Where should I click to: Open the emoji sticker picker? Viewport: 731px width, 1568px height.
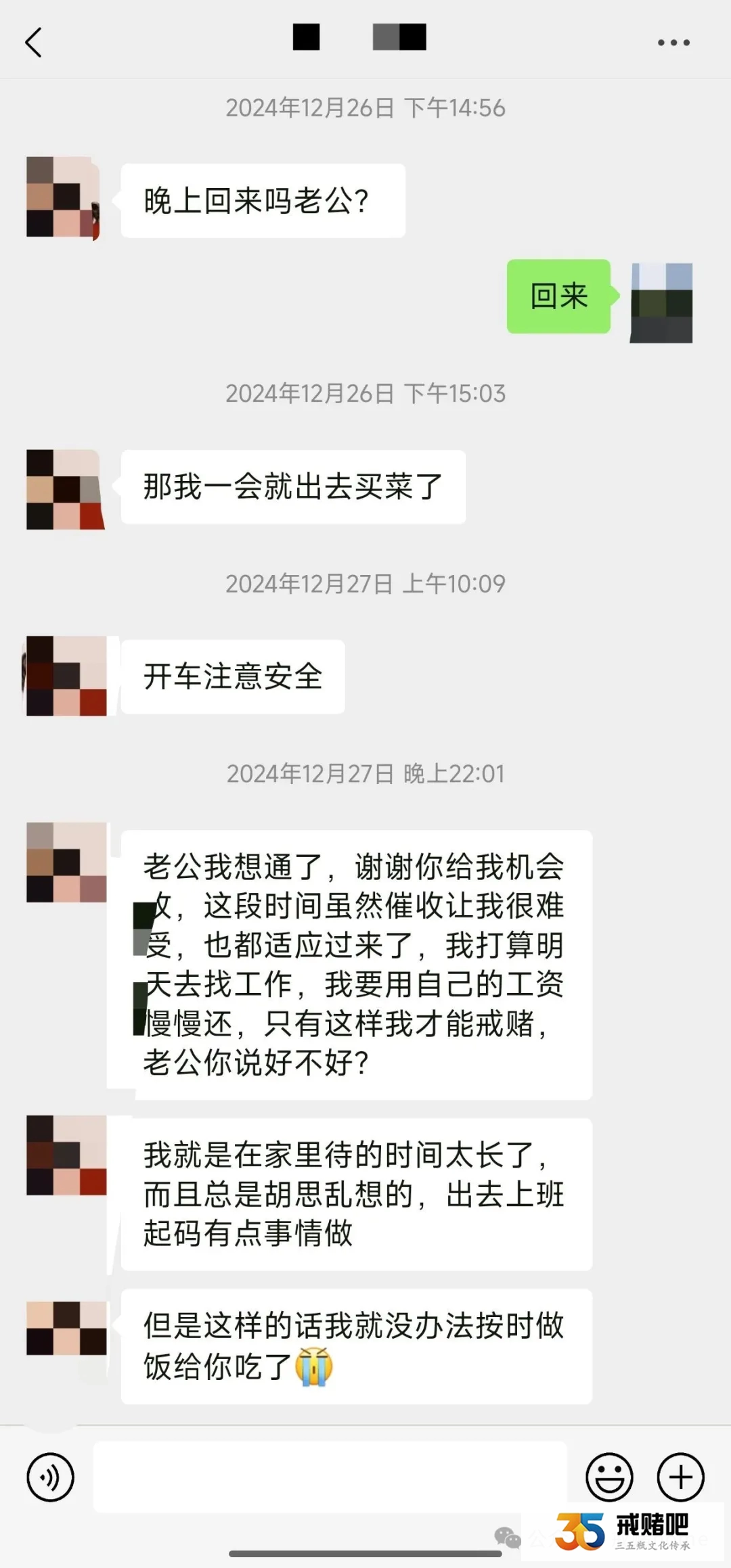609,1477
